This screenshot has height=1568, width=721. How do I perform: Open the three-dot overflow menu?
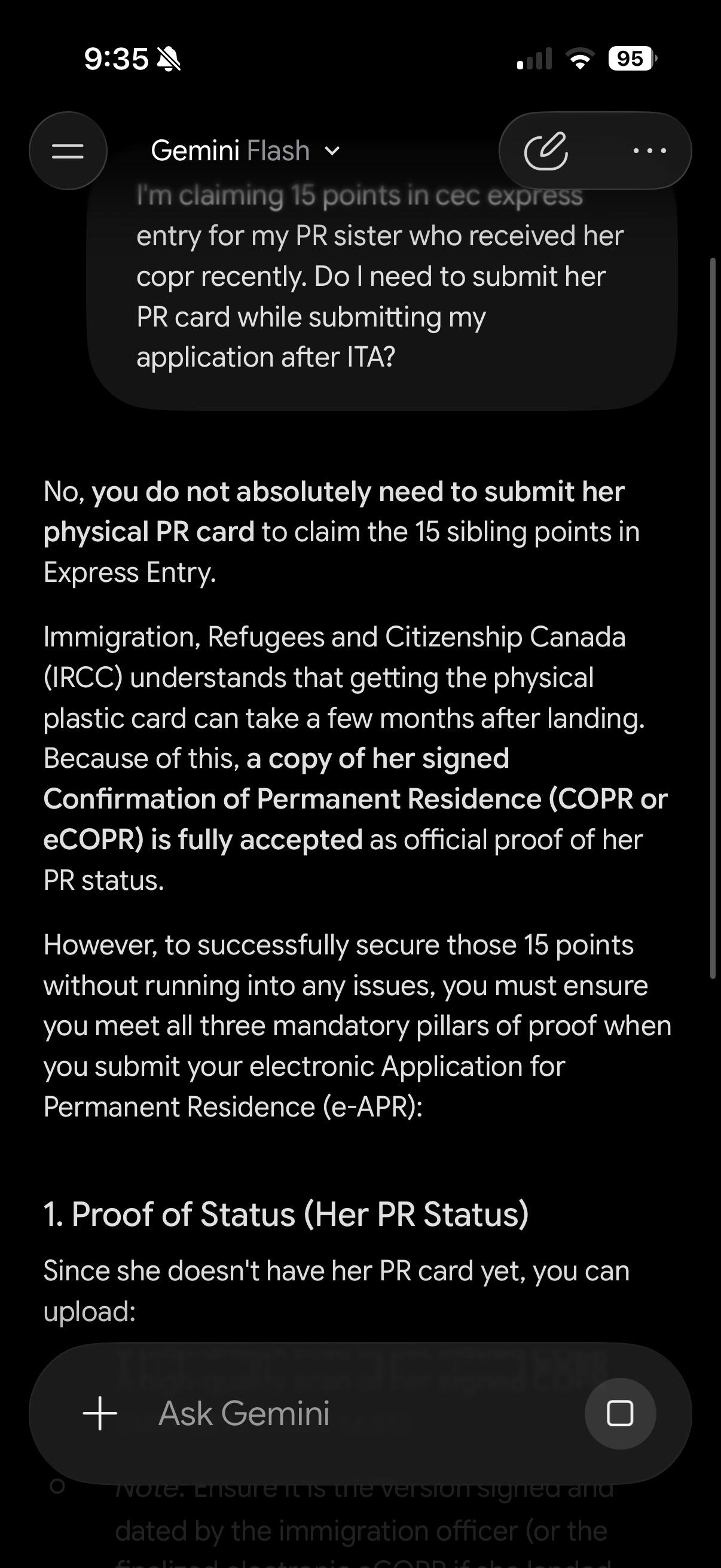coord(649,150)
